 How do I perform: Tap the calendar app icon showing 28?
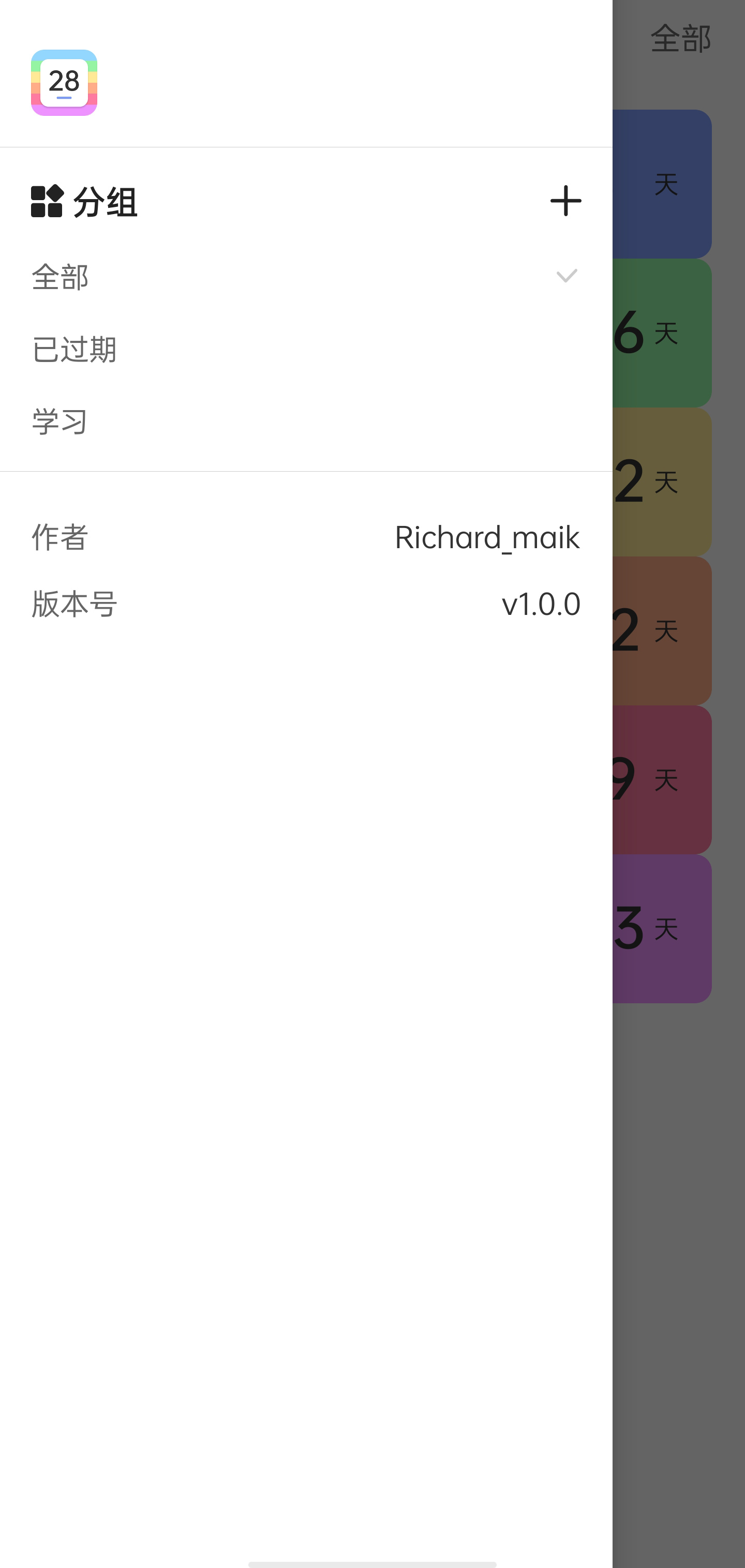coord(65,84)
